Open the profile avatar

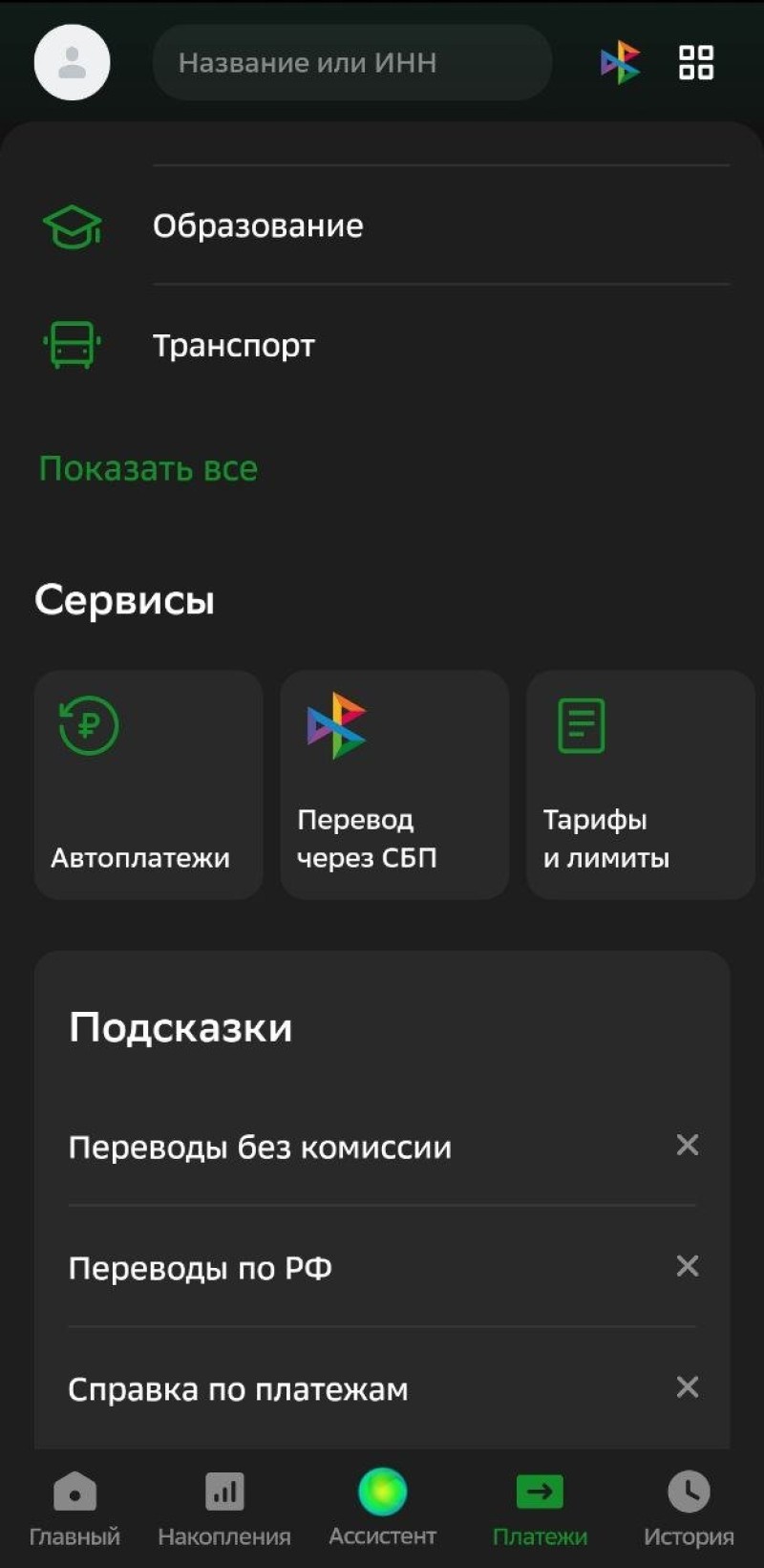tap(73, 62)
